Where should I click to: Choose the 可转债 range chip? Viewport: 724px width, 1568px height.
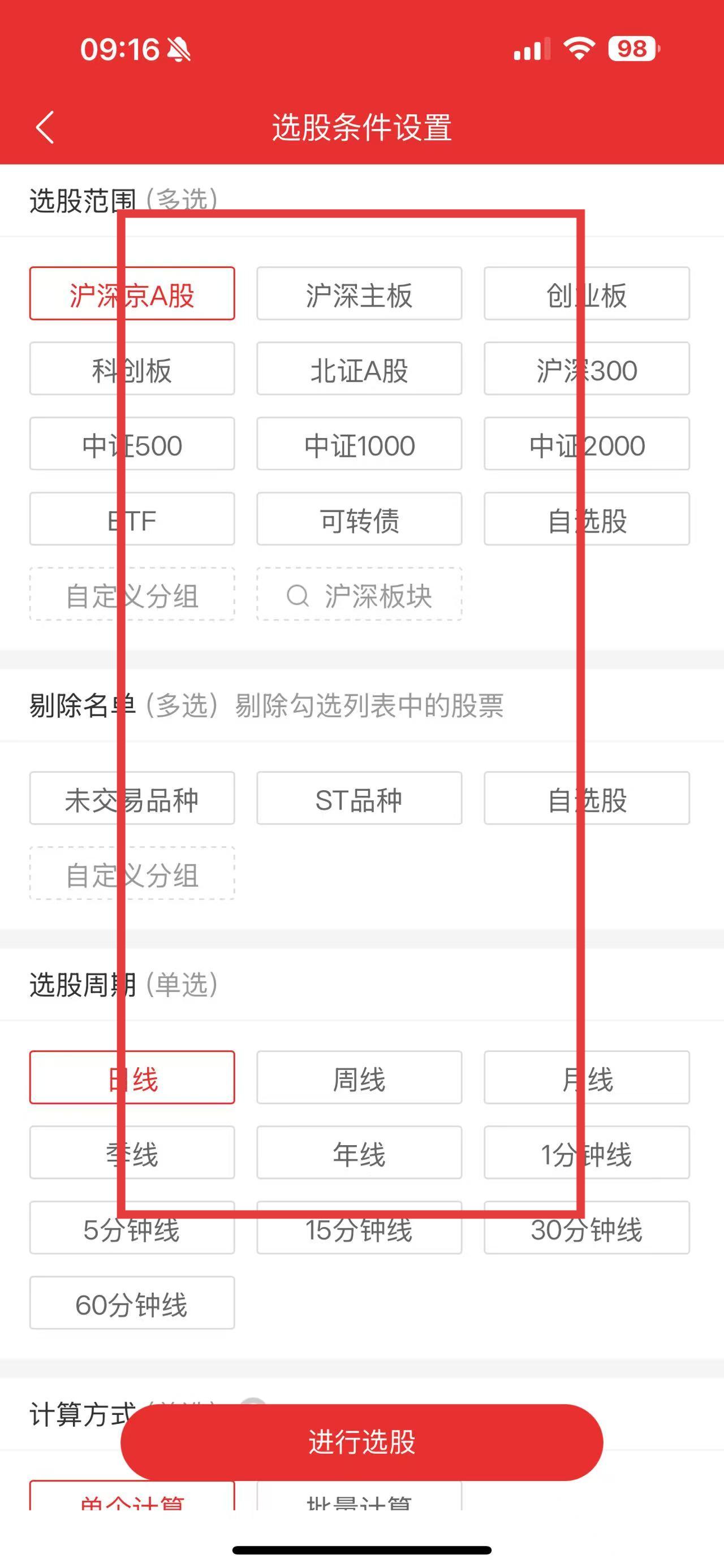[359, 519]
